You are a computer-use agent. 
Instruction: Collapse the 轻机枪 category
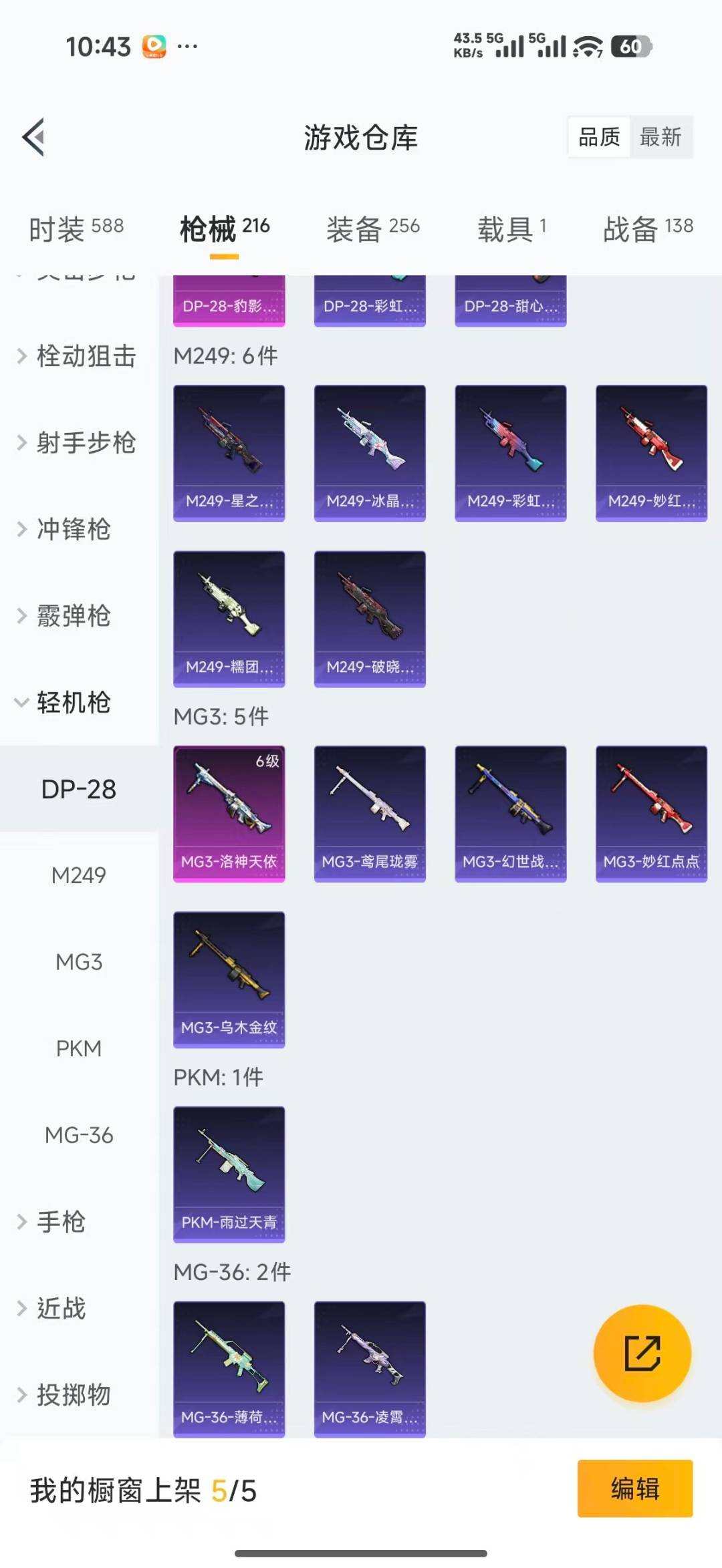[74, 703]
